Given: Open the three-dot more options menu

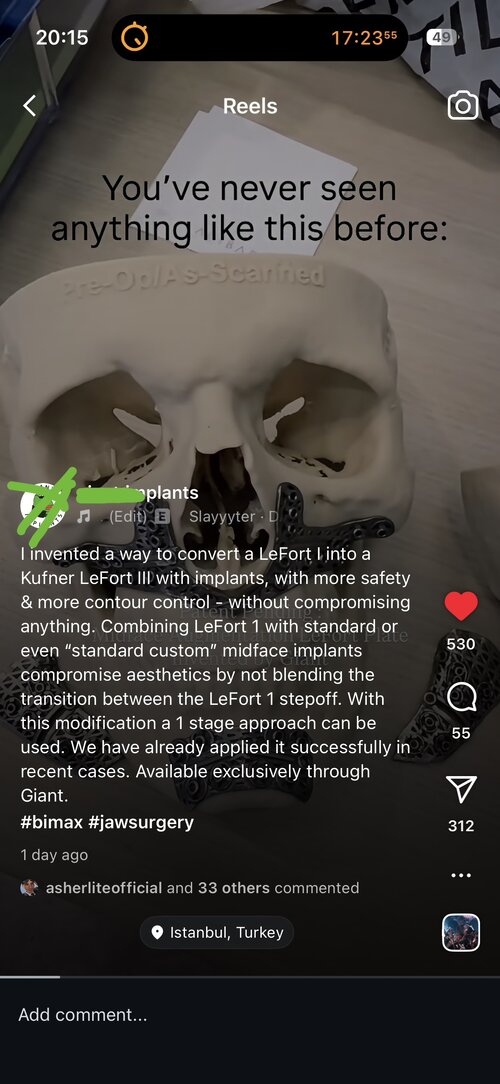Looking at the screenshot, I should [x=461, y=875].
